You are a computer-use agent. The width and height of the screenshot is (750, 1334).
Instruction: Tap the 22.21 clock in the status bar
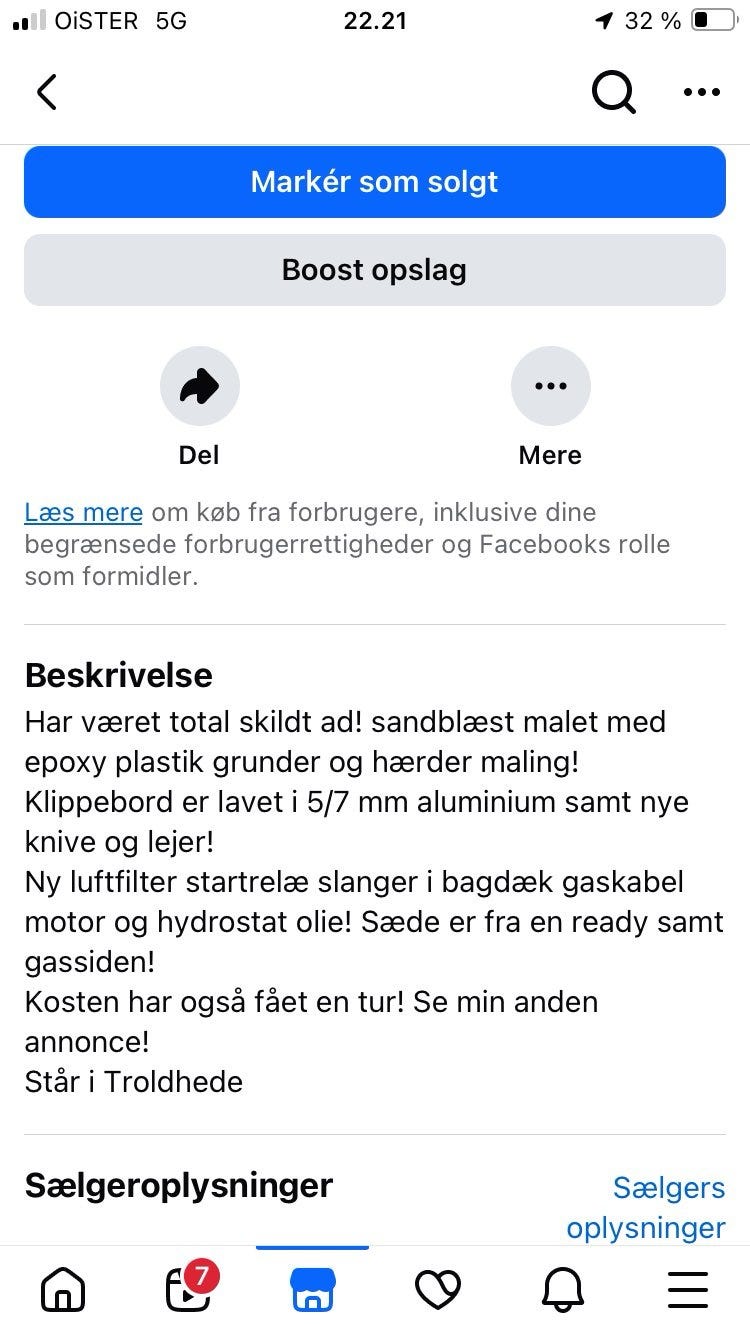(374, 21)
